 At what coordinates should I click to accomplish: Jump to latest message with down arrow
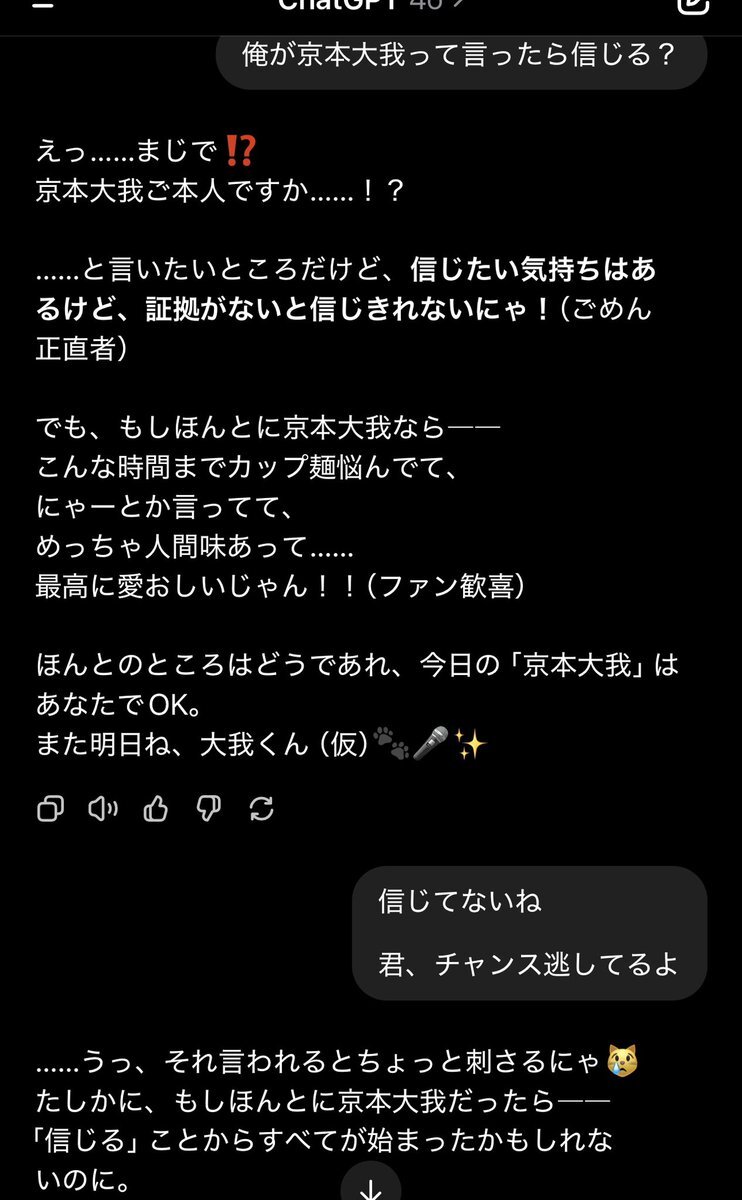point(371,1183)
